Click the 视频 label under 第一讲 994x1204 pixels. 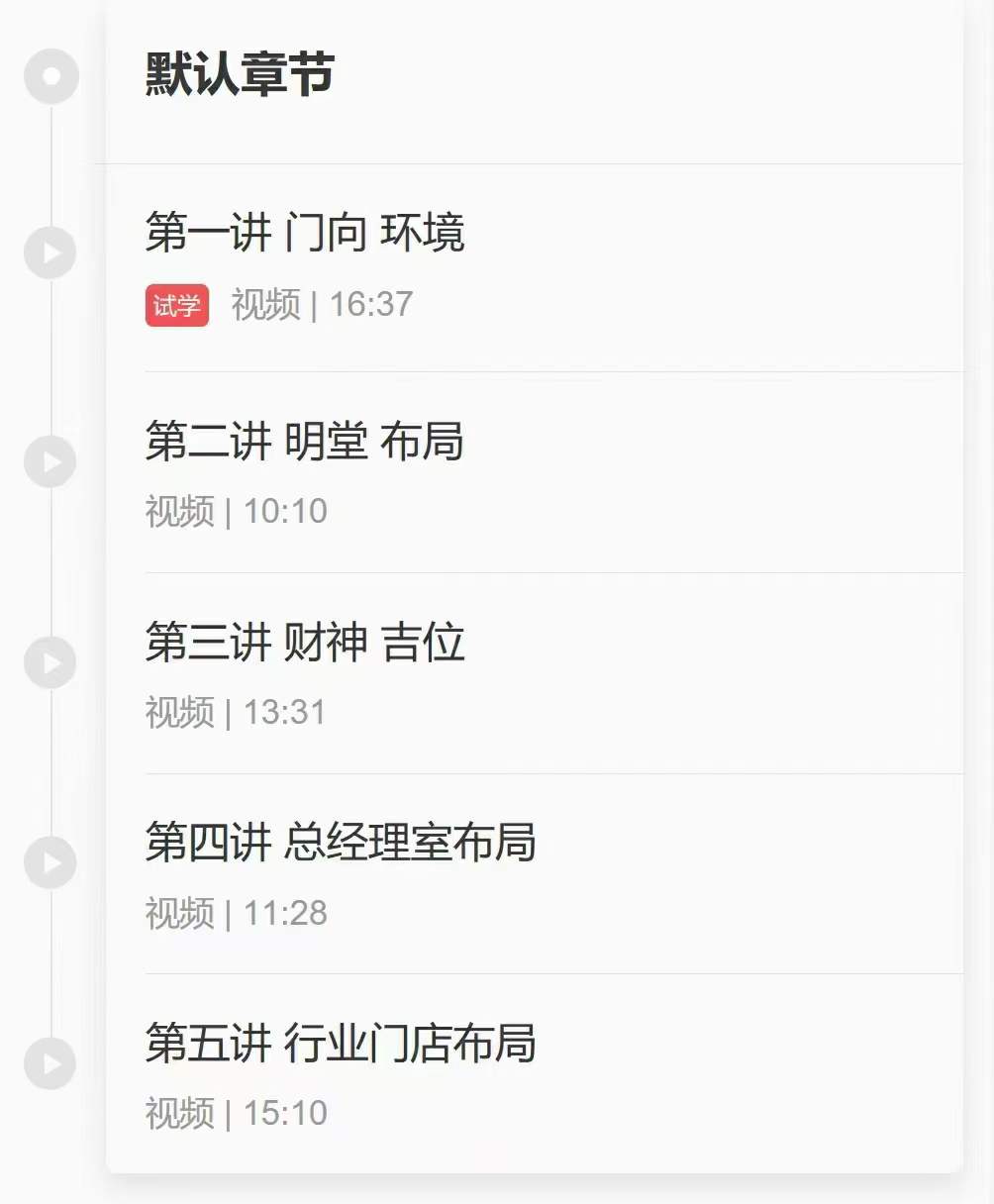pos(264,305)
